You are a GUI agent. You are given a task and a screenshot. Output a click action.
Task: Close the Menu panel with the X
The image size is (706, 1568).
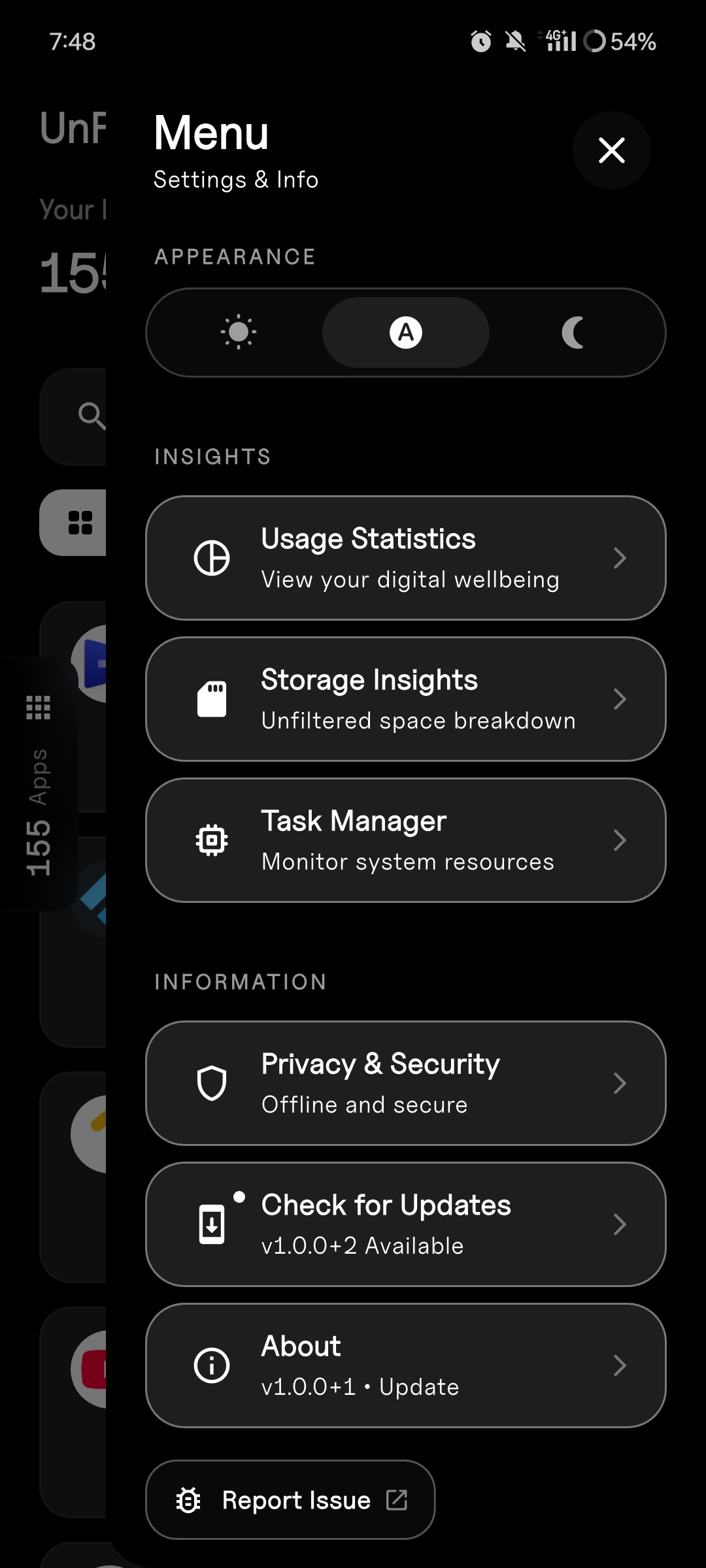611,150
